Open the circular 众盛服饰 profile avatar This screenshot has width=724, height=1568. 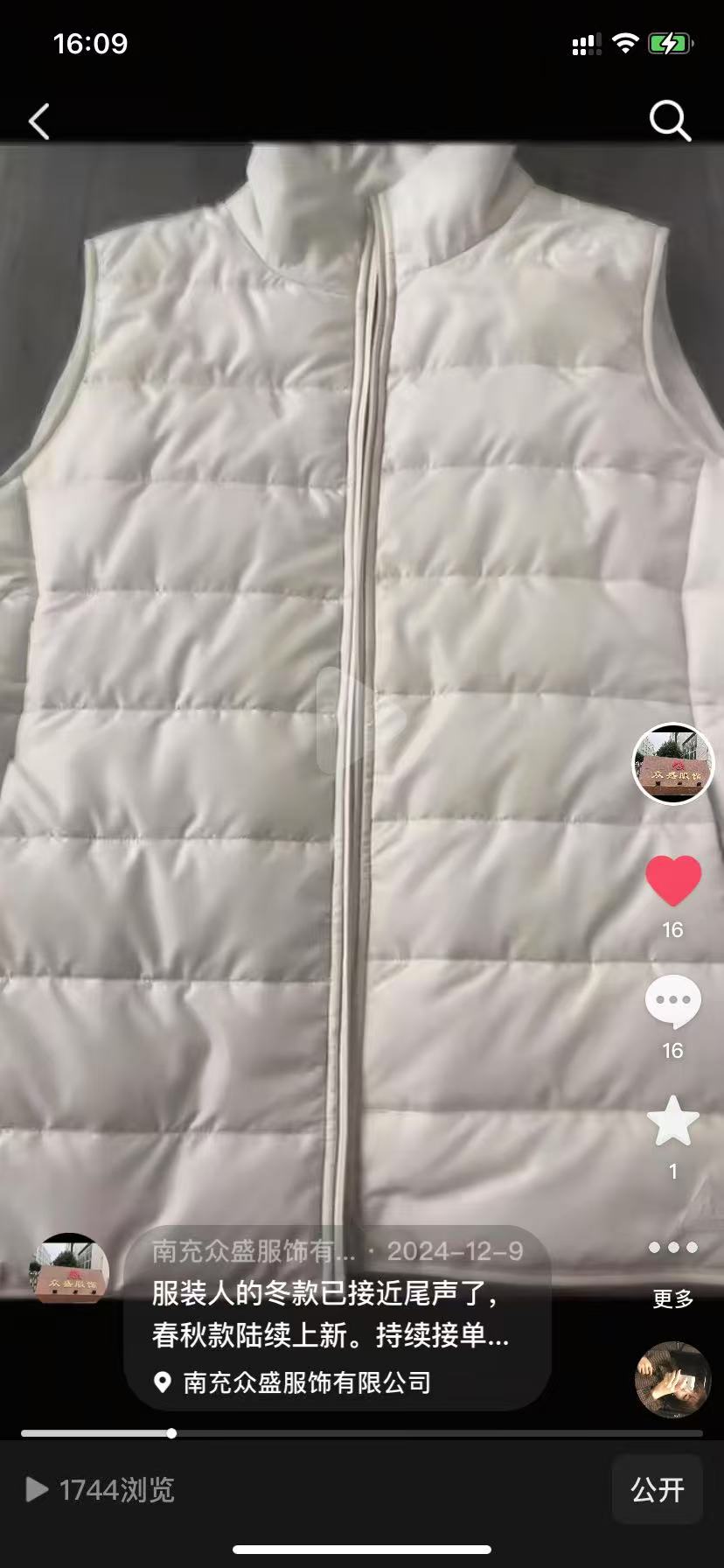(x=672, y=764)
